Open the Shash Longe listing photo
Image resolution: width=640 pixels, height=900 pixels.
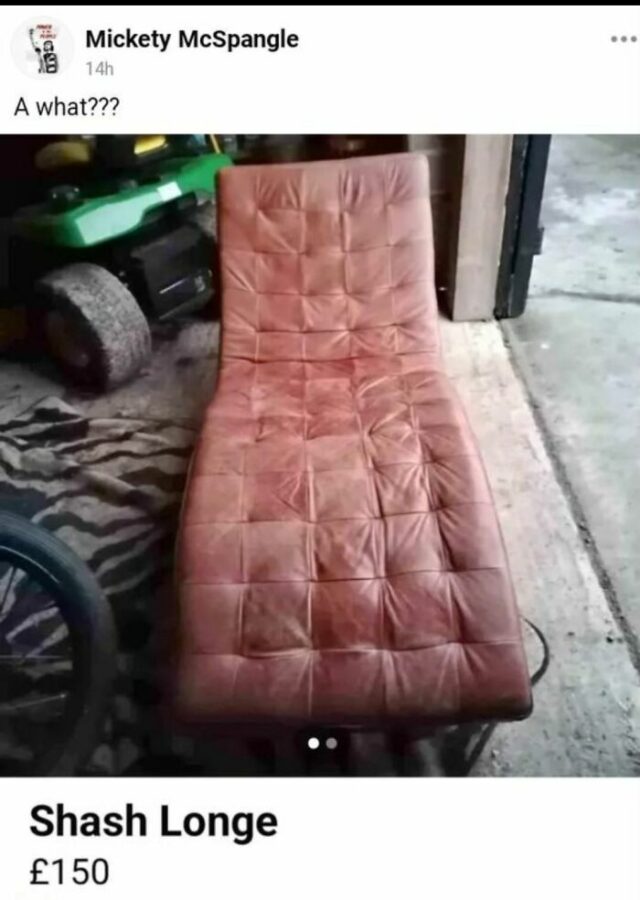320,450
